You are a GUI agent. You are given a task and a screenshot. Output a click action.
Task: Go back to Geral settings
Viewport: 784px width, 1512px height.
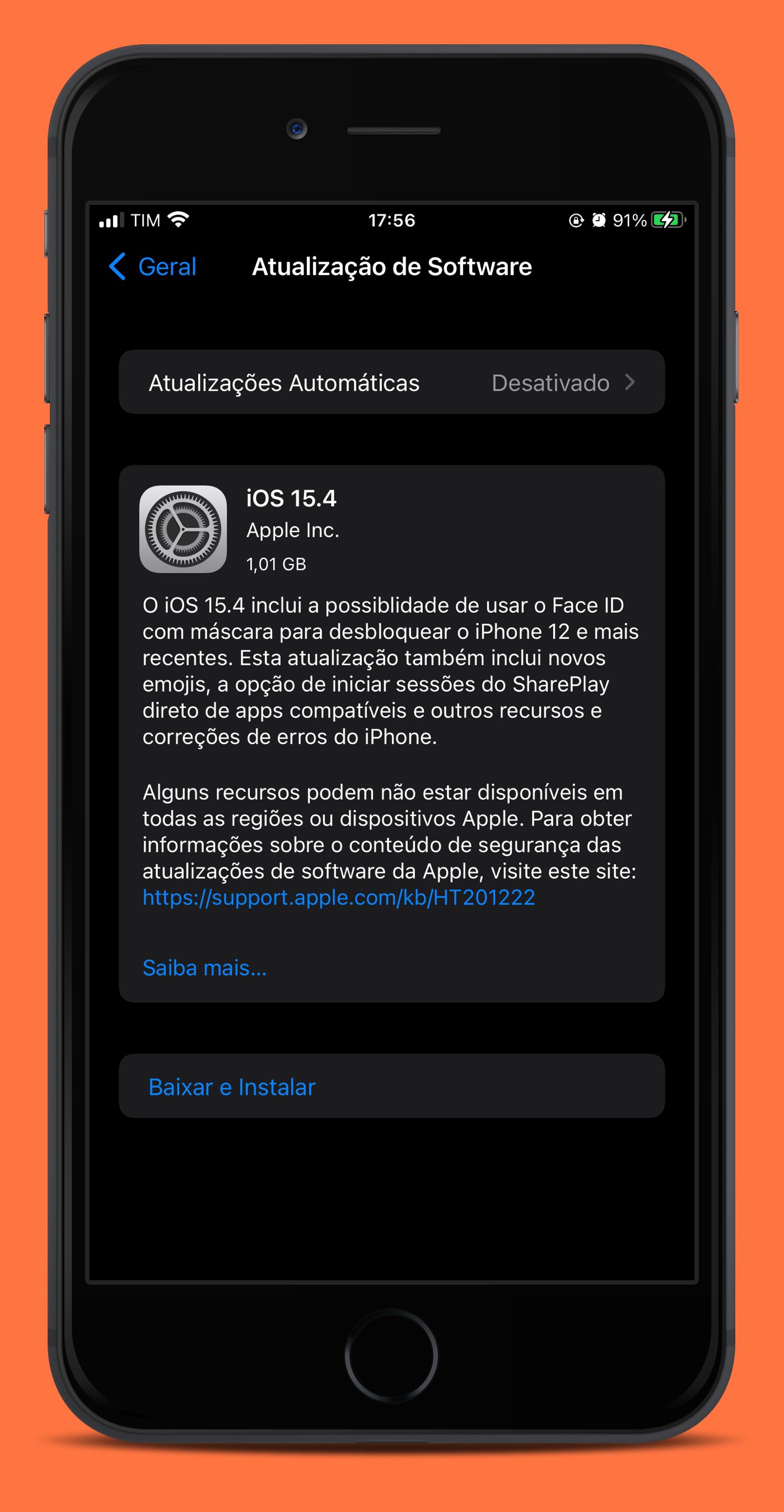point(152,267)
